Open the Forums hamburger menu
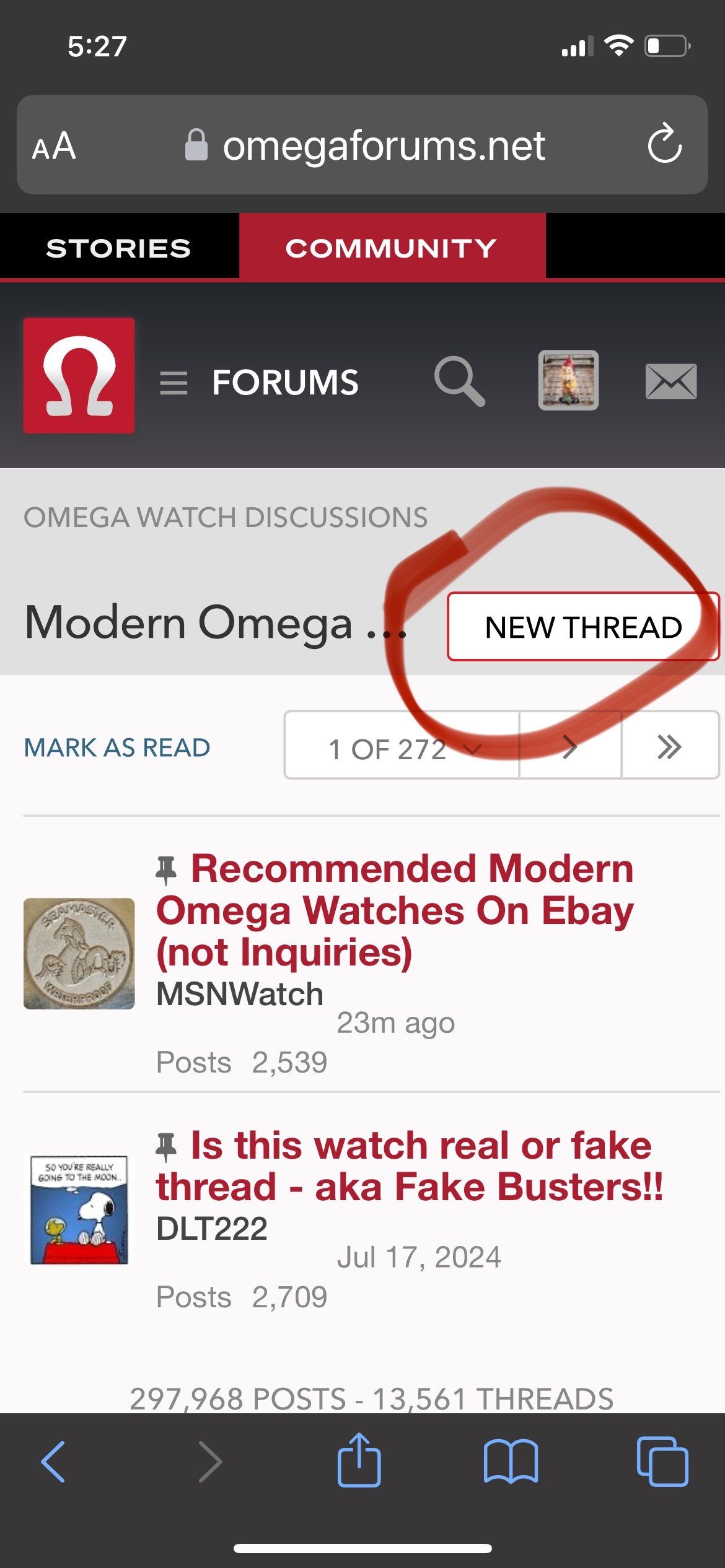Viewport: 725px width, 1568px height. tap(174, 383)
